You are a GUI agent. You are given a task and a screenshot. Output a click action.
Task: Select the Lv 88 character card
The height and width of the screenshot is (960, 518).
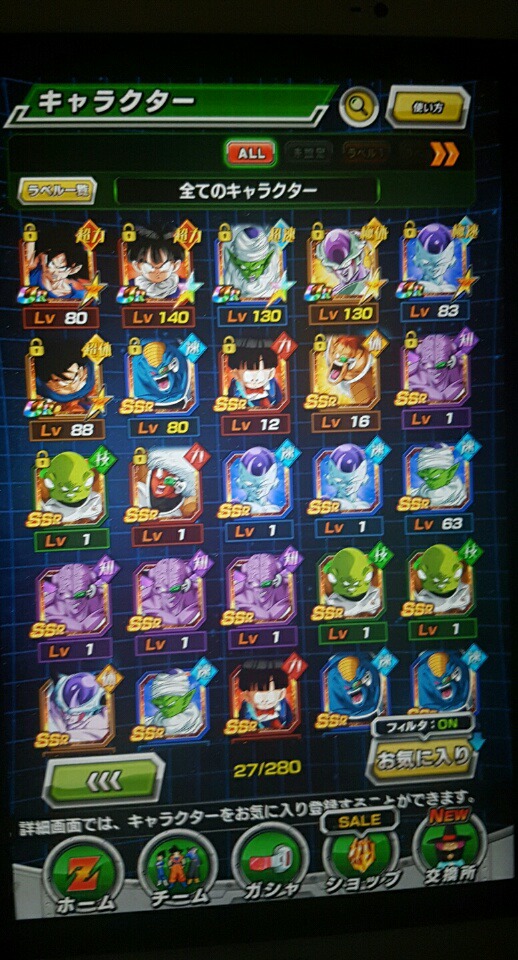[66, 384]
